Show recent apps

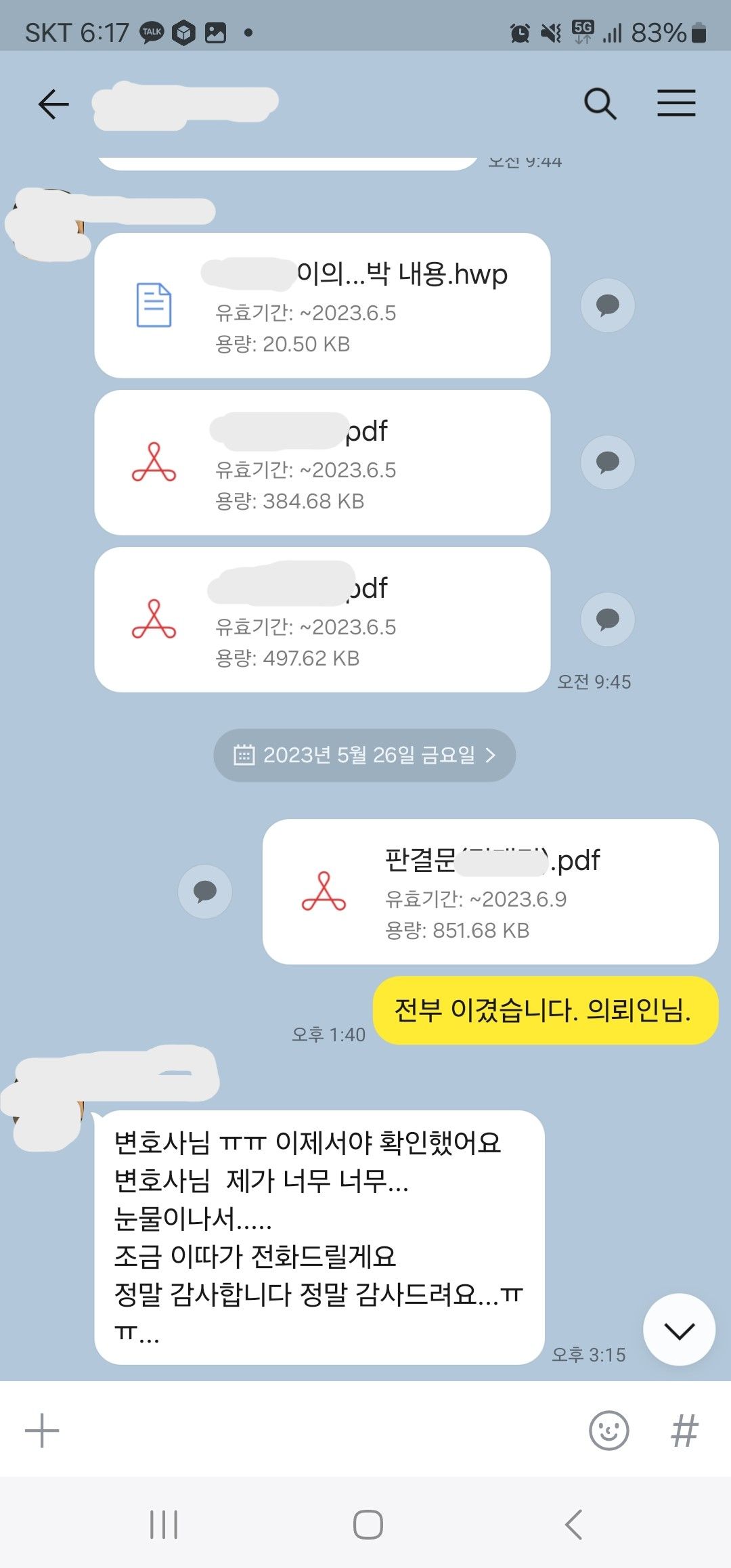164,1525
